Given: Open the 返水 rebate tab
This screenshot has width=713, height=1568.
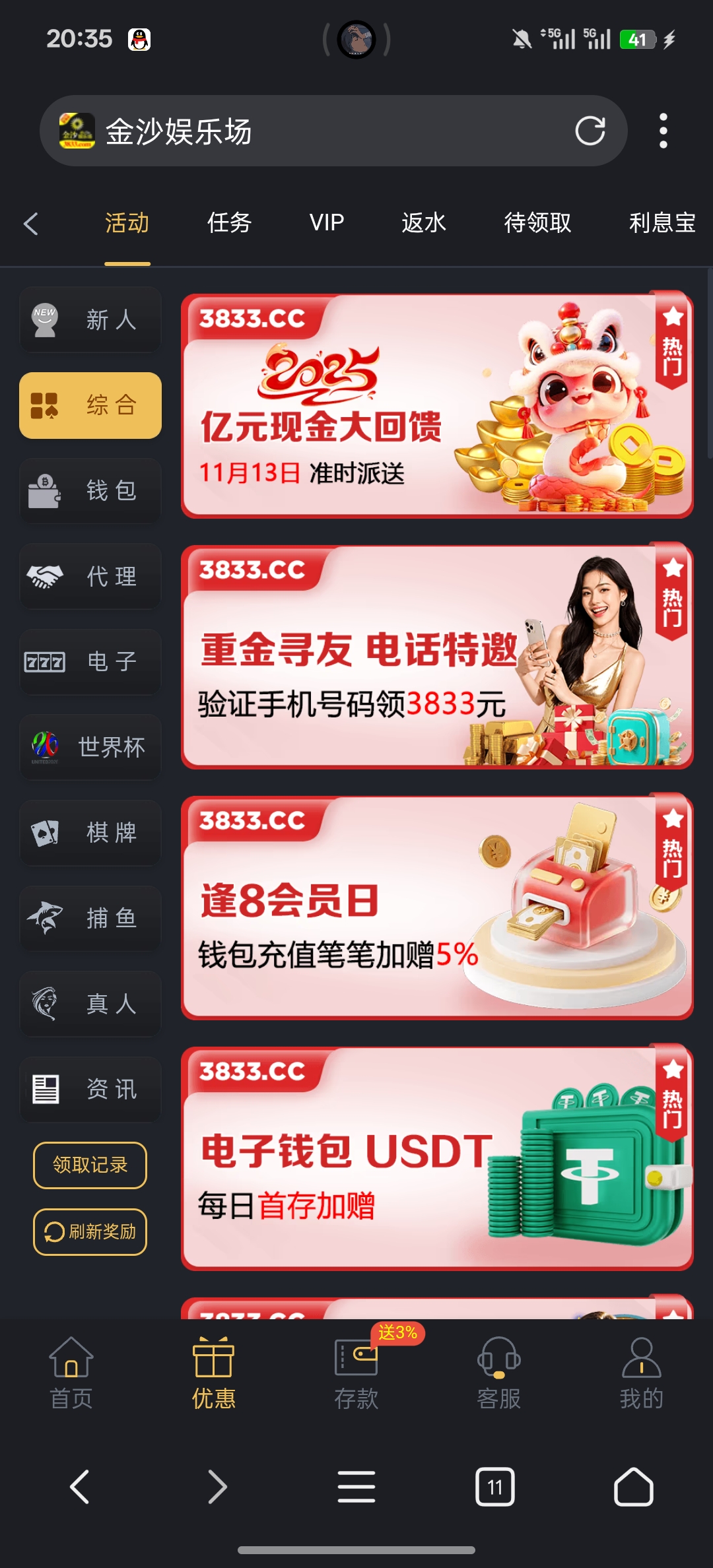Looking at the screenshot, I should (424, 224).
